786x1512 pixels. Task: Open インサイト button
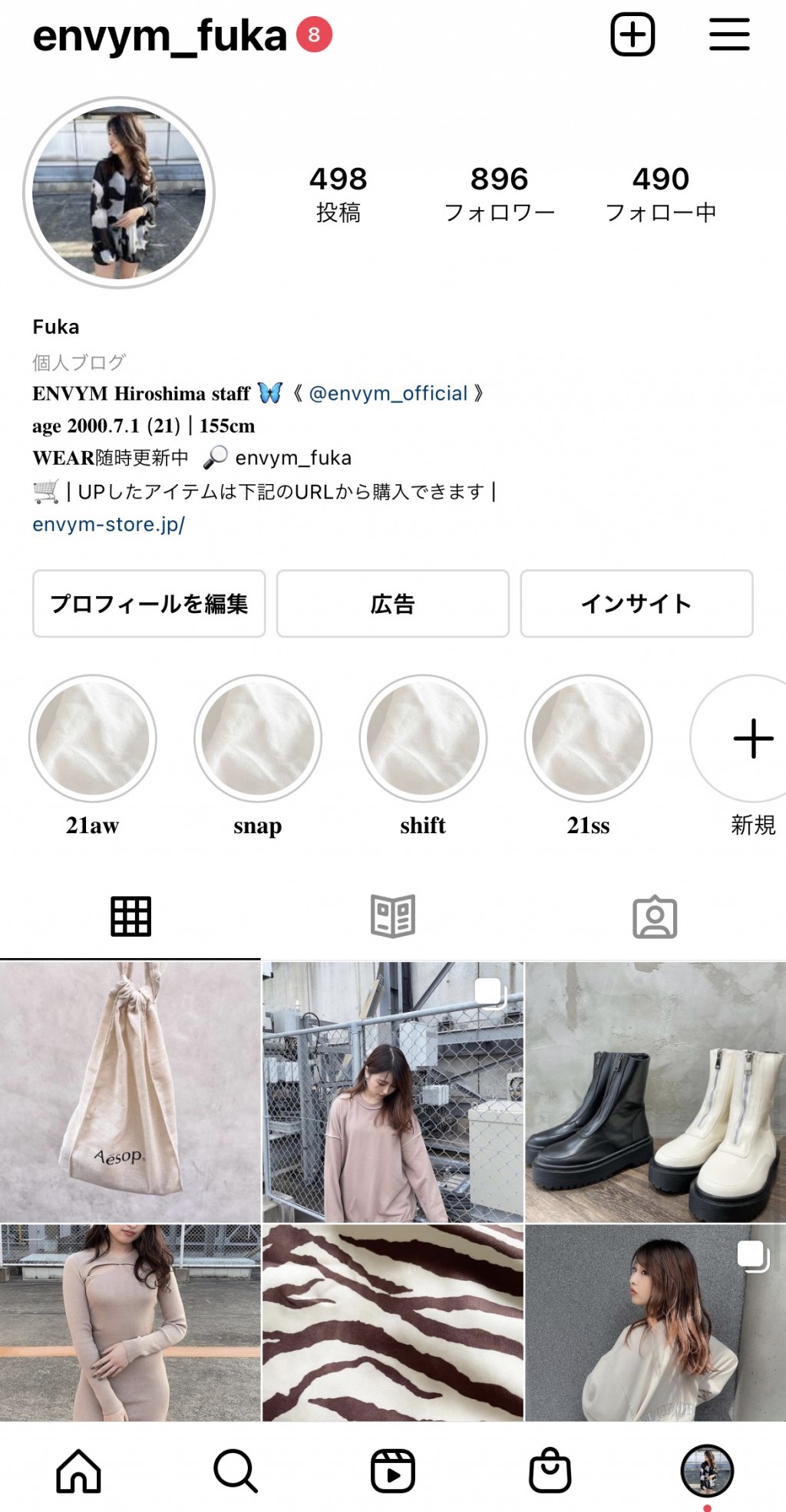click(x=636, y=604)
